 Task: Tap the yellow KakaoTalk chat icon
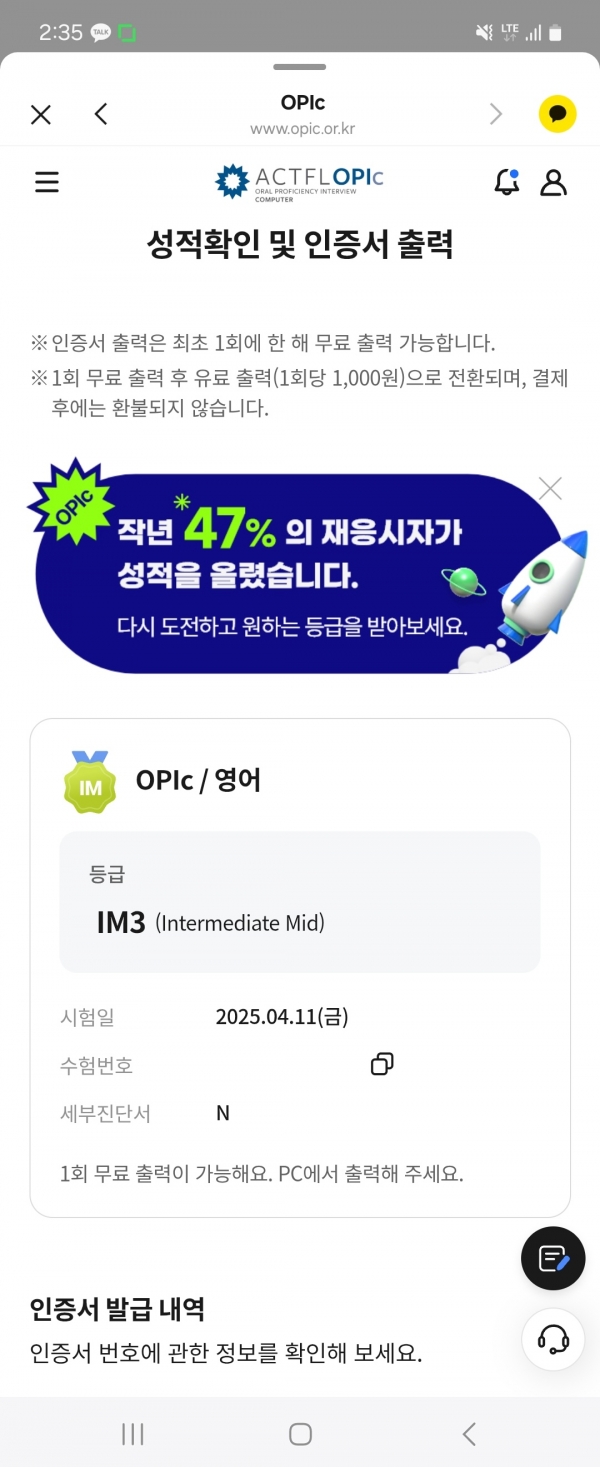pyautogui.click(x=558, y=114)
